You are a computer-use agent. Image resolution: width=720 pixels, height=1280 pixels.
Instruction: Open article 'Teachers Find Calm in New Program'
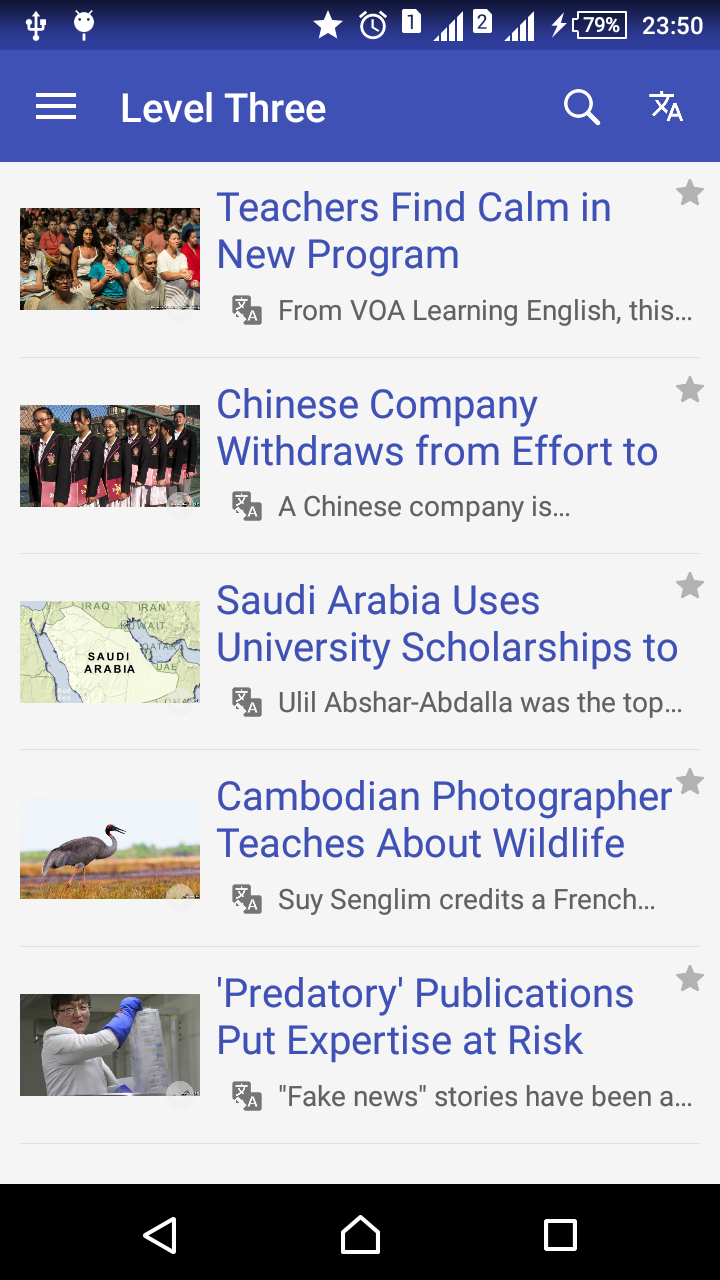coord(414,231)
